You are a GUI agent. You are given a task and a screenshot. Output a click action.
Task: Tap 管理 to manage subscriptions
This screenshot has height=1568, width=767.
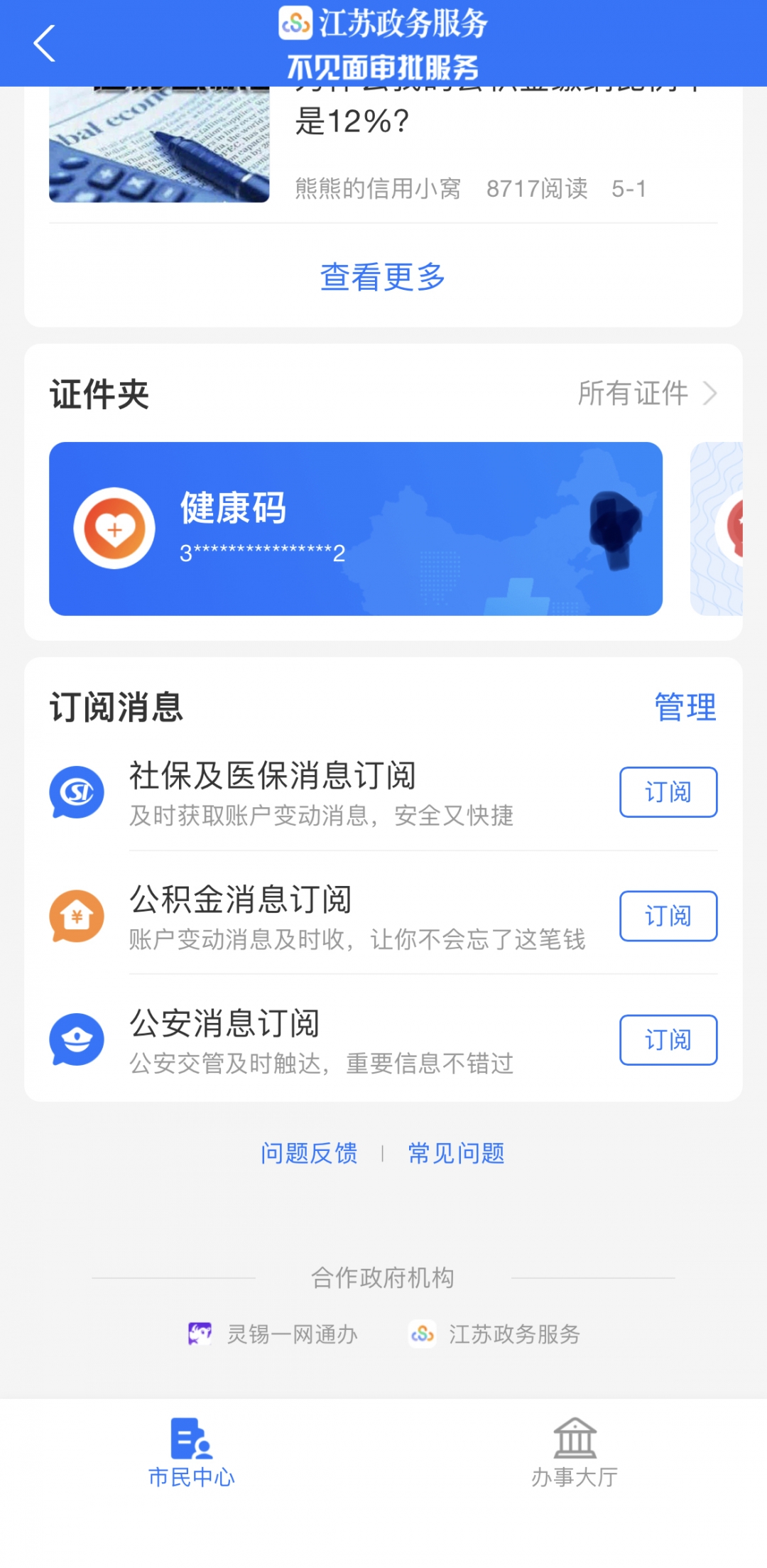pos(685,707)
